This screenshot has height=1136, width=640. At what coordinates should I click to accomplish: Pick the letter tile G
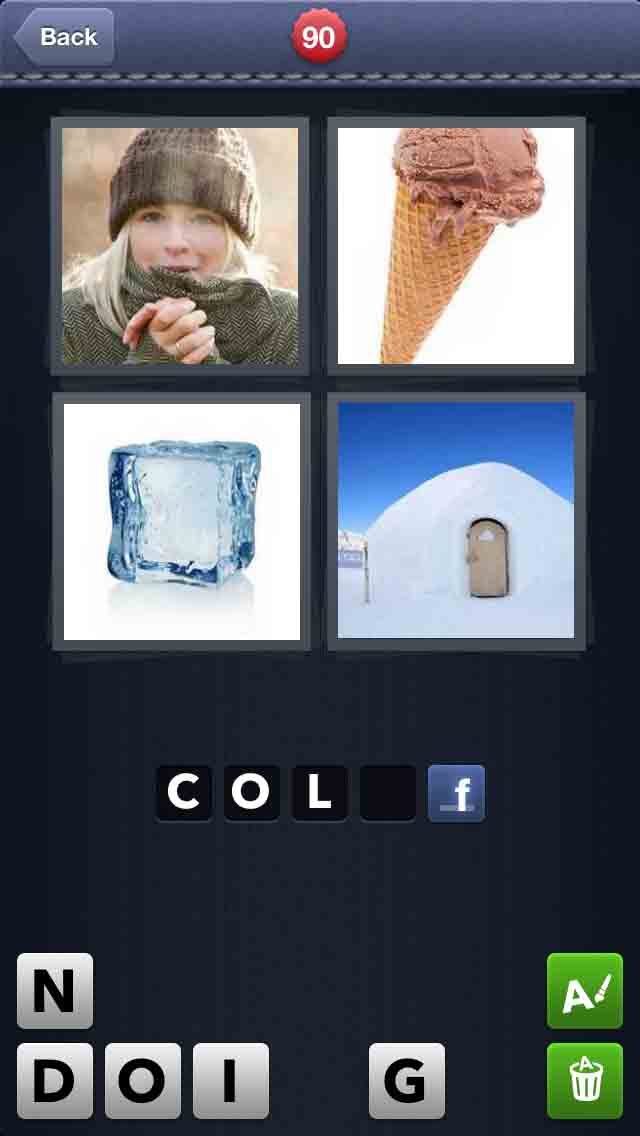point(407,1081)
